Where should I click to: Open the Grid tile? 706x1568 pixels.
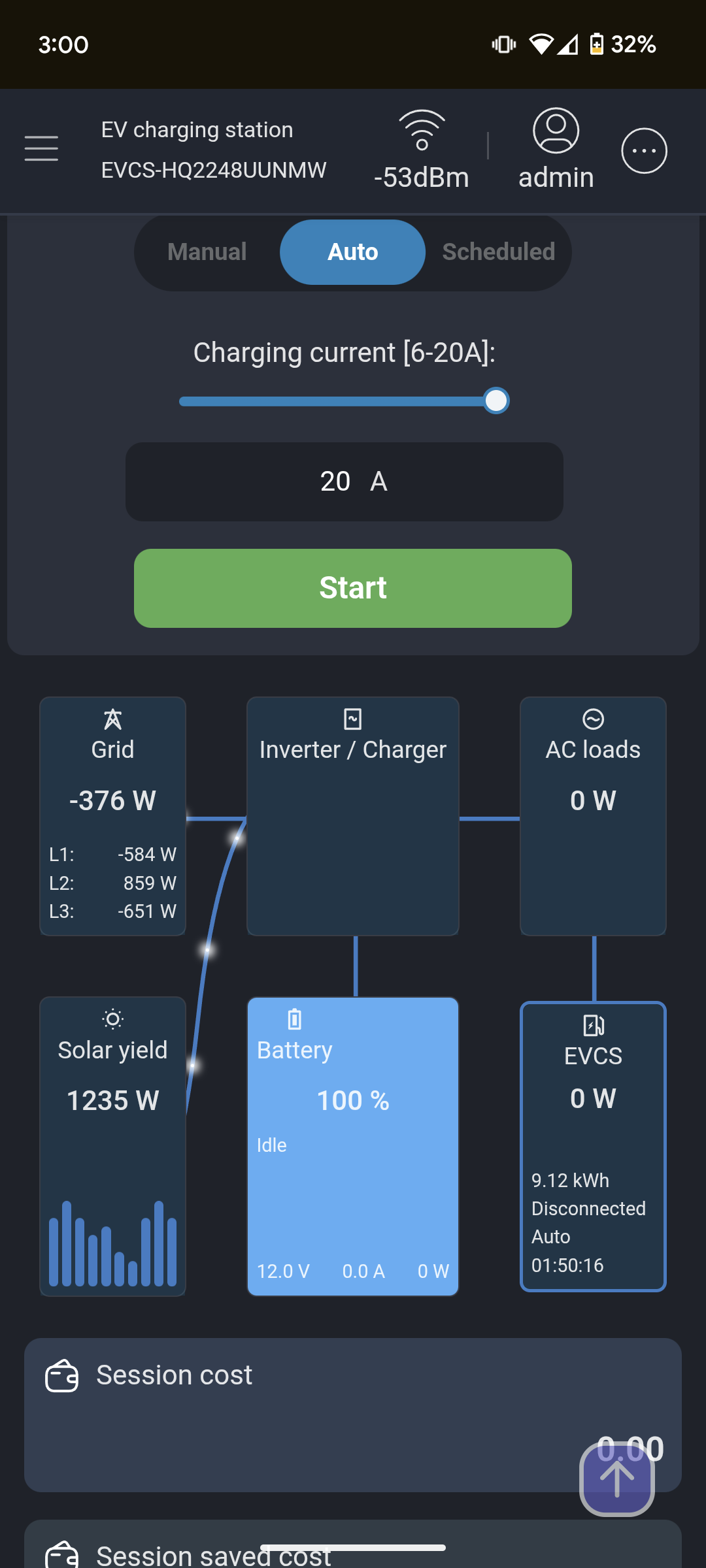(x=112, y=816)
